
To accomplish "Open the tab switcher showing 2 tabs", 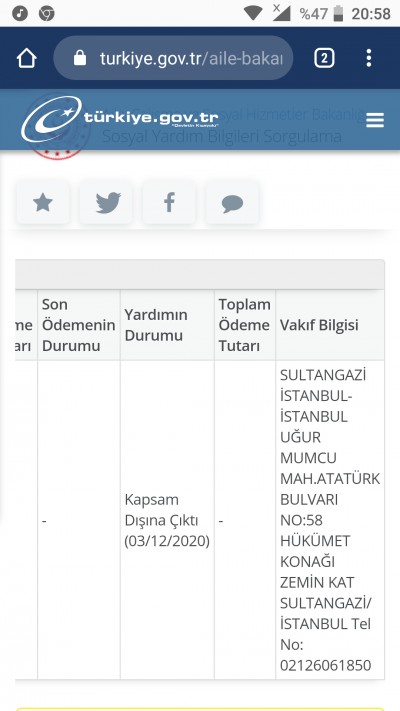I will (324, 58).
